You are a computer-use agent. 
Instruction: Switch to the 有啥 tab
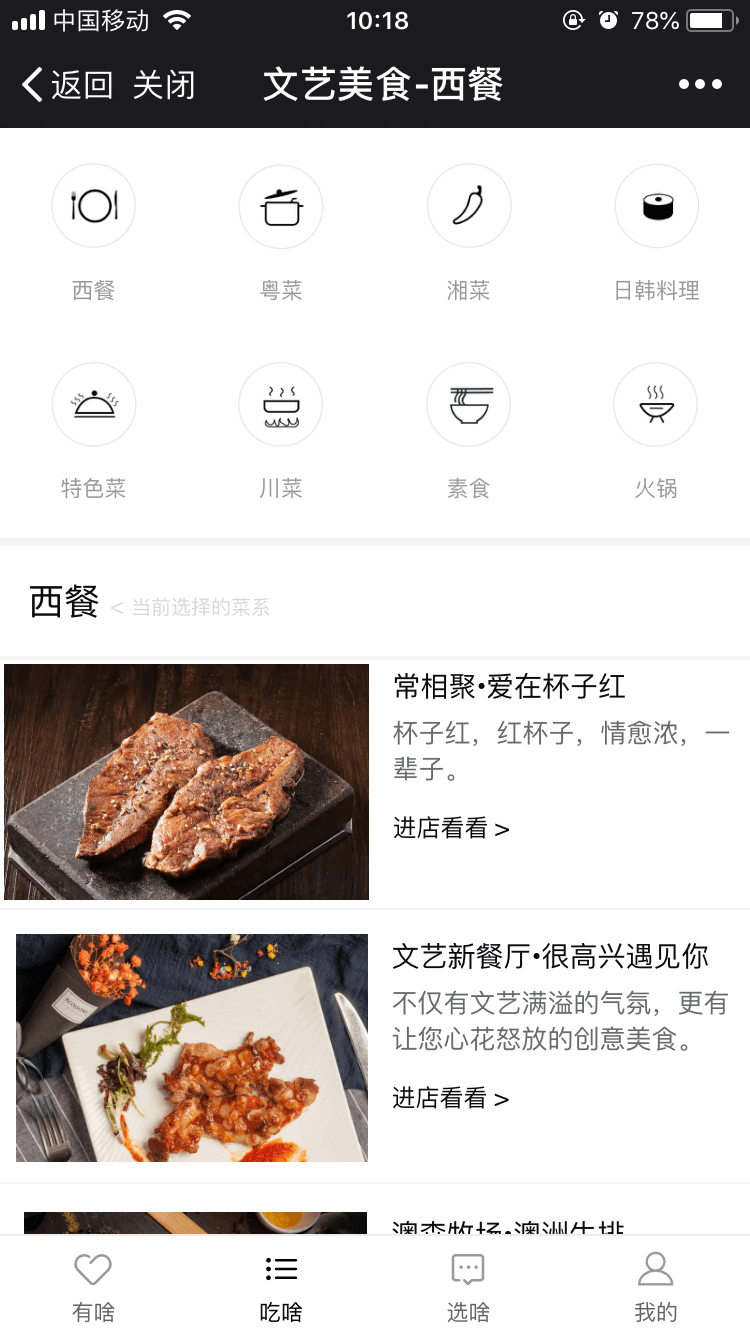pos(93,1287)
